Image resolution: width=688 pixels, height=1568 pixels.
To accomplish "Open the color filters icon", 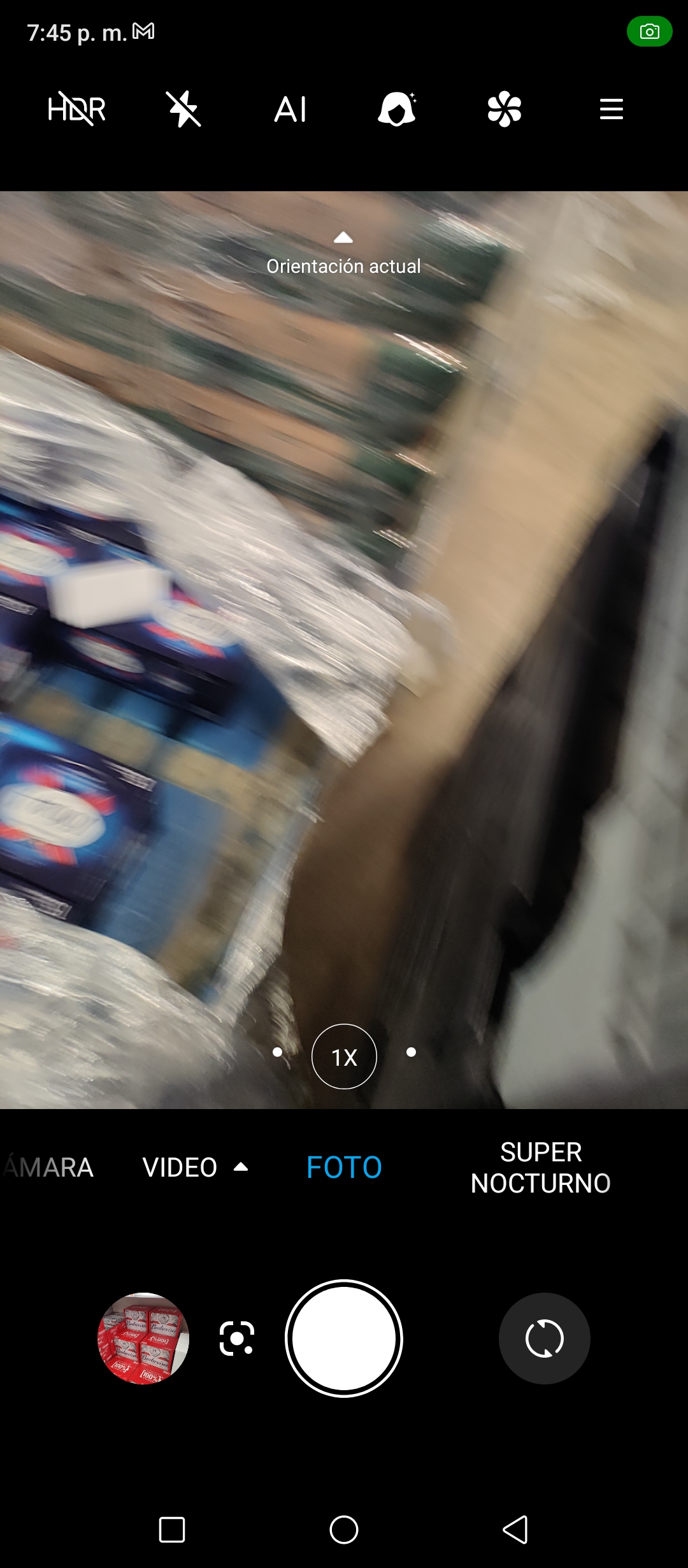I will point(505,109).
